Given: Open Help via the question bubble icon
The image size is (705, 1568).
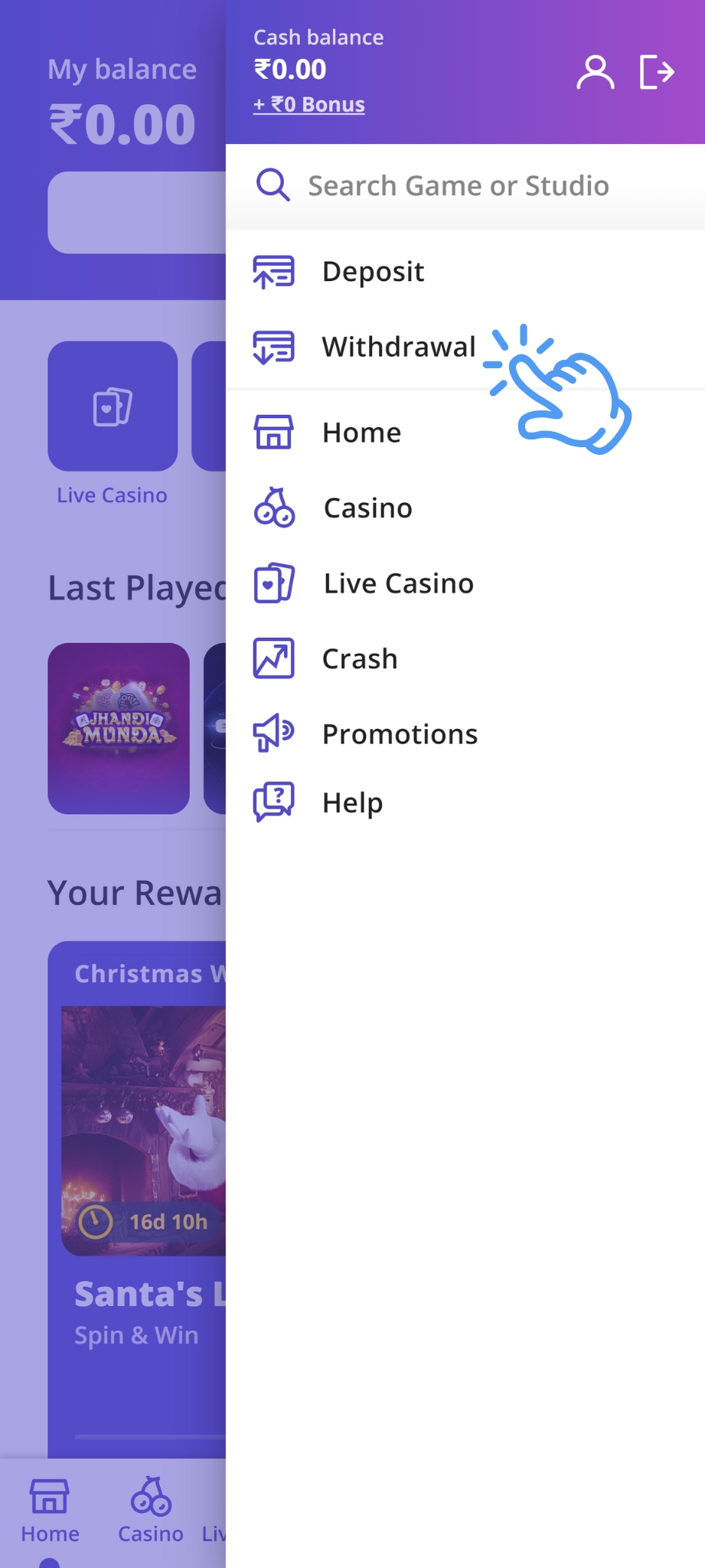Looking at the screenshot, I should (273, 802).
